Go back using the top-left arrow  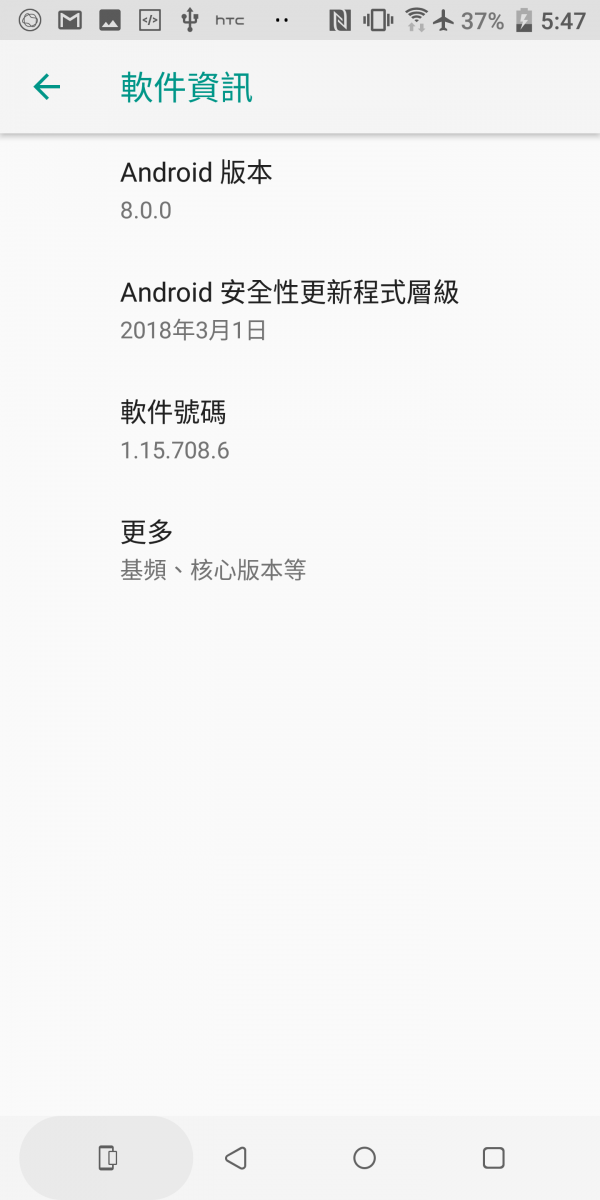(x=47, y=87)
